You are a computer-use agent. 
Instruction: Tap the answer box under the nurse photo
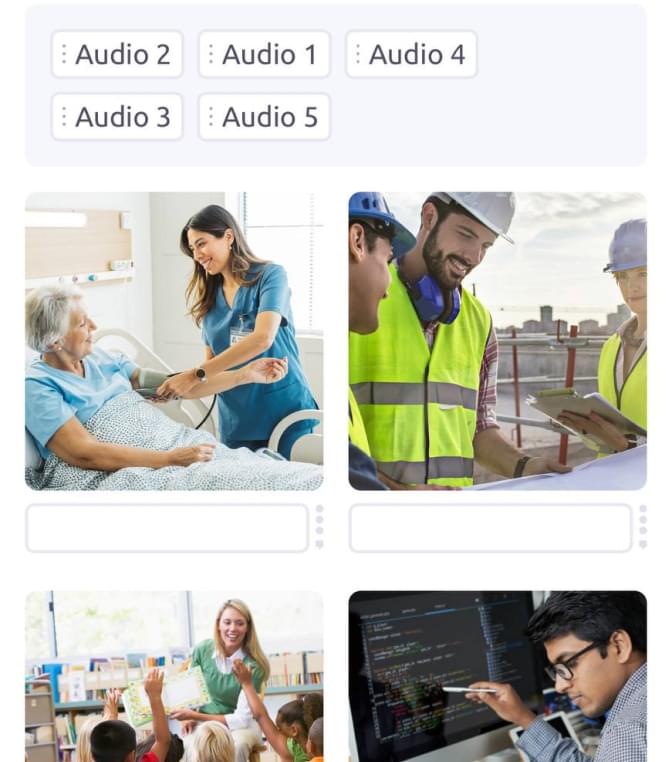click(x=167, y=528)
